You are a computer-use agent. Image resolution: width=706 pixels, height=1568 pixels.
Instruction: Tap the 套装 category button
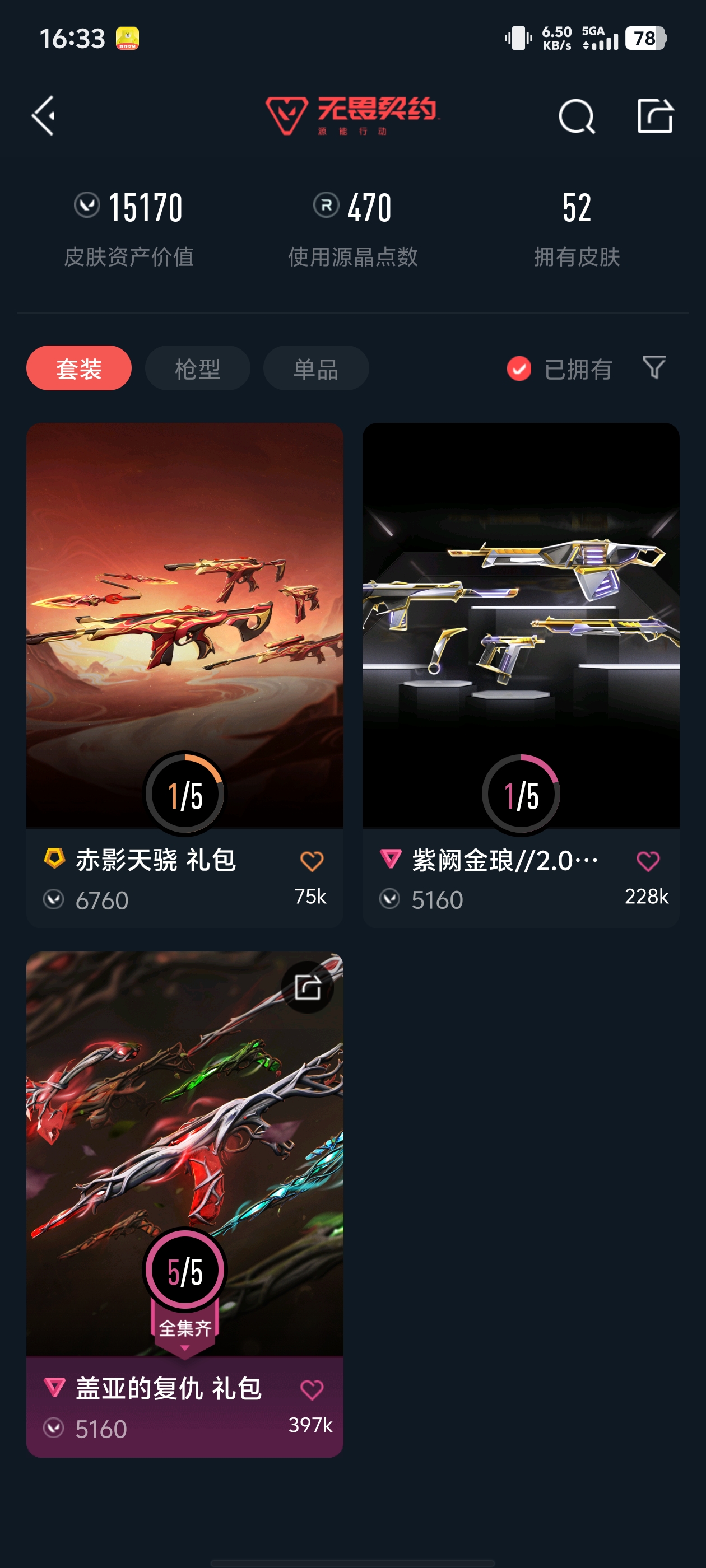[78, 368]
